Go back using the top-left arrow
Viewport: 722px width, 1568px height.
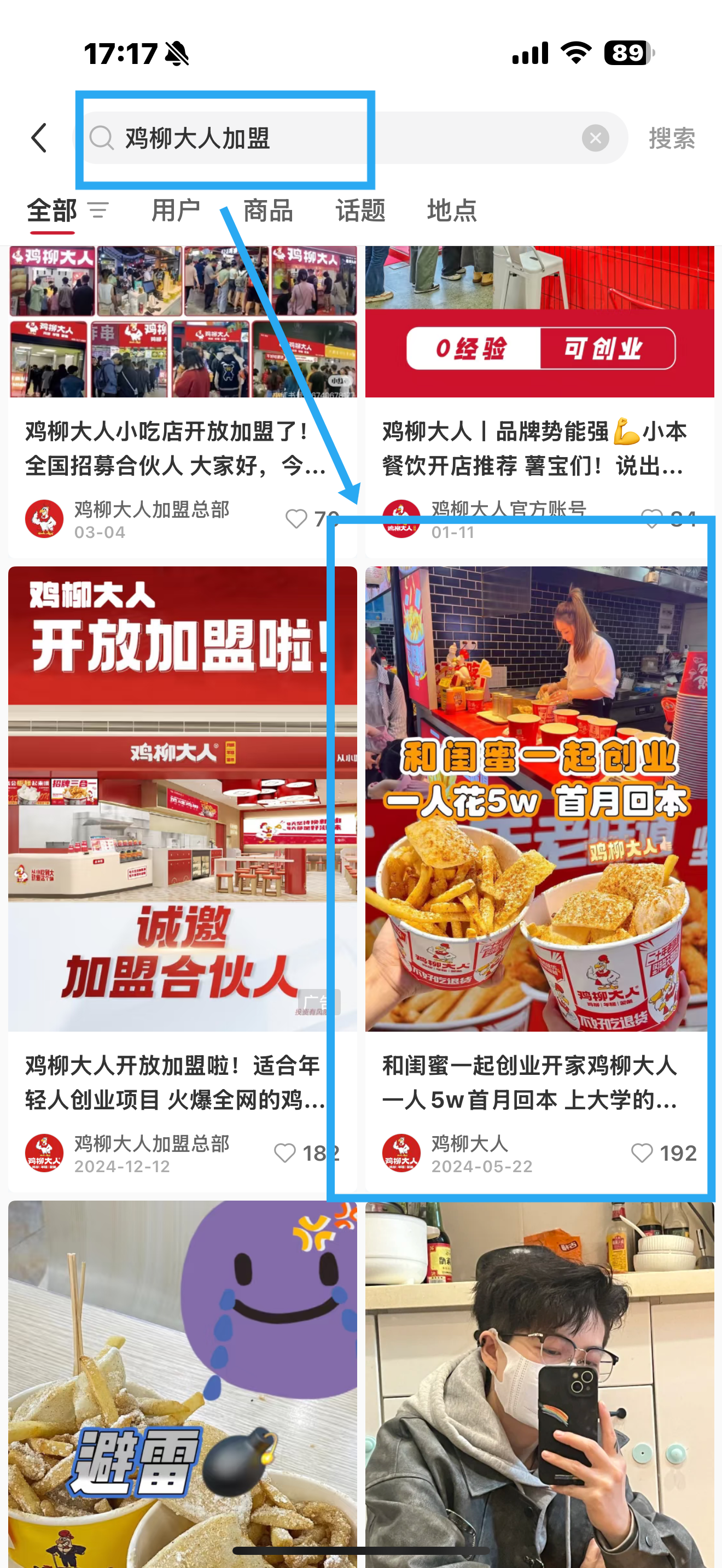(39, 138)
